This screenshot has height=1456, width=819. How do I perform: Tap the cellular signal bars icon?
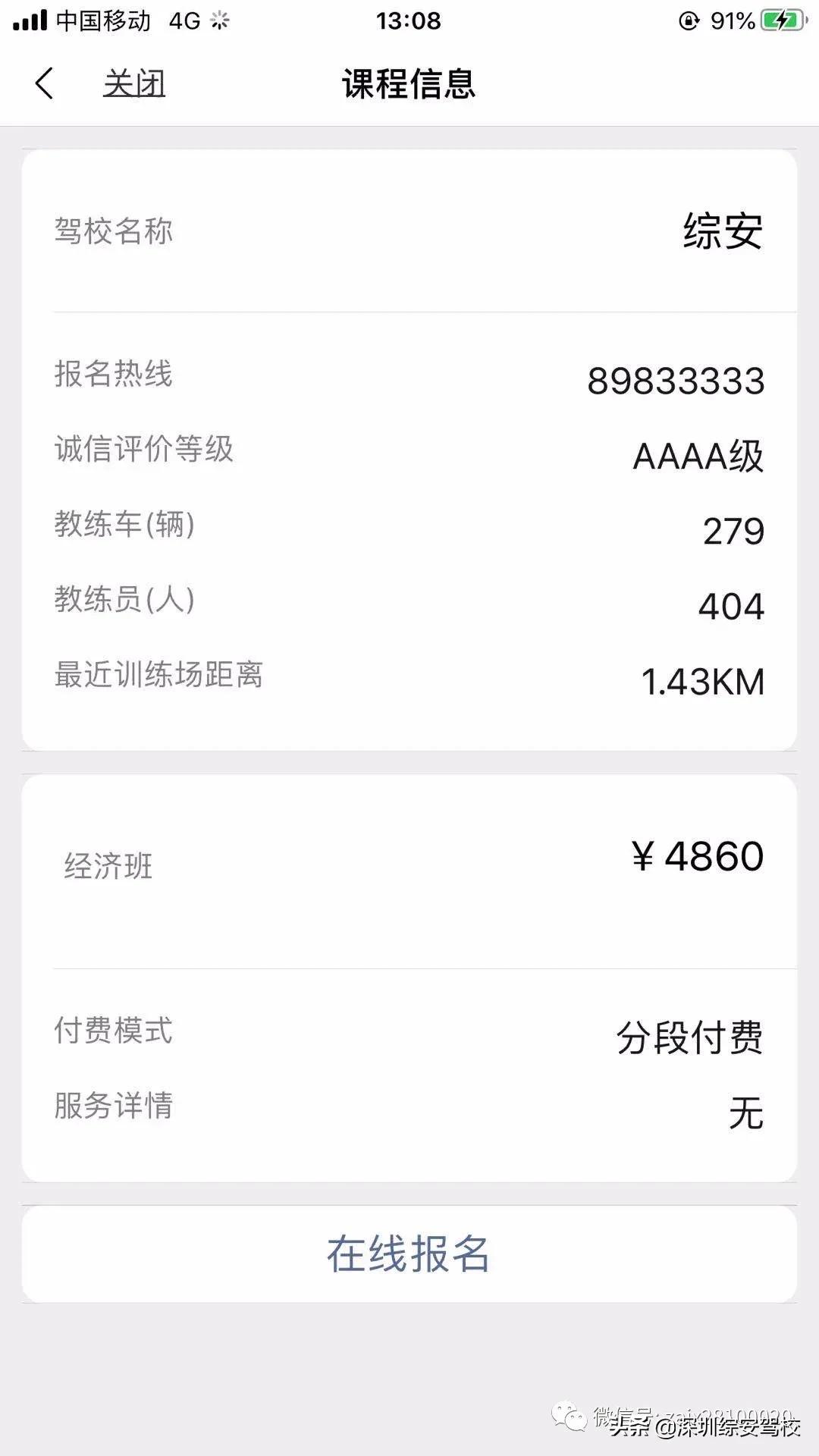tap(30, 21)
